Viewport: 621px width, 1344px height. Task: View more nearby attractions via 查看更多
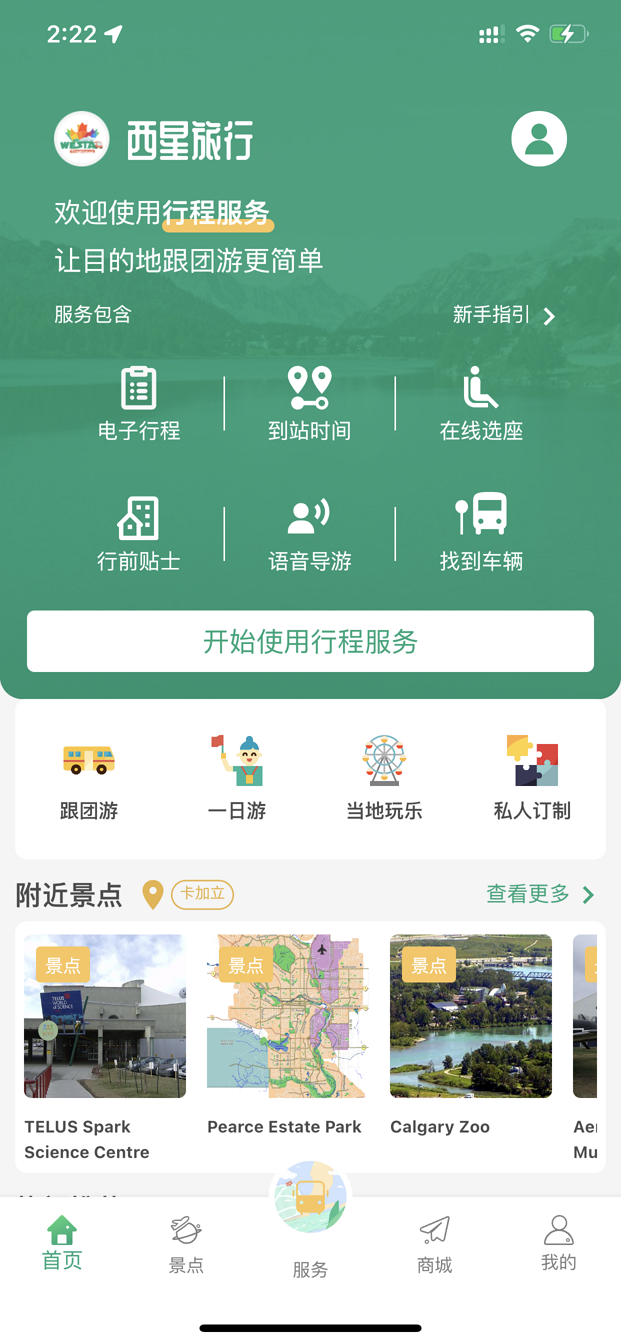click(x=540, y=894)
